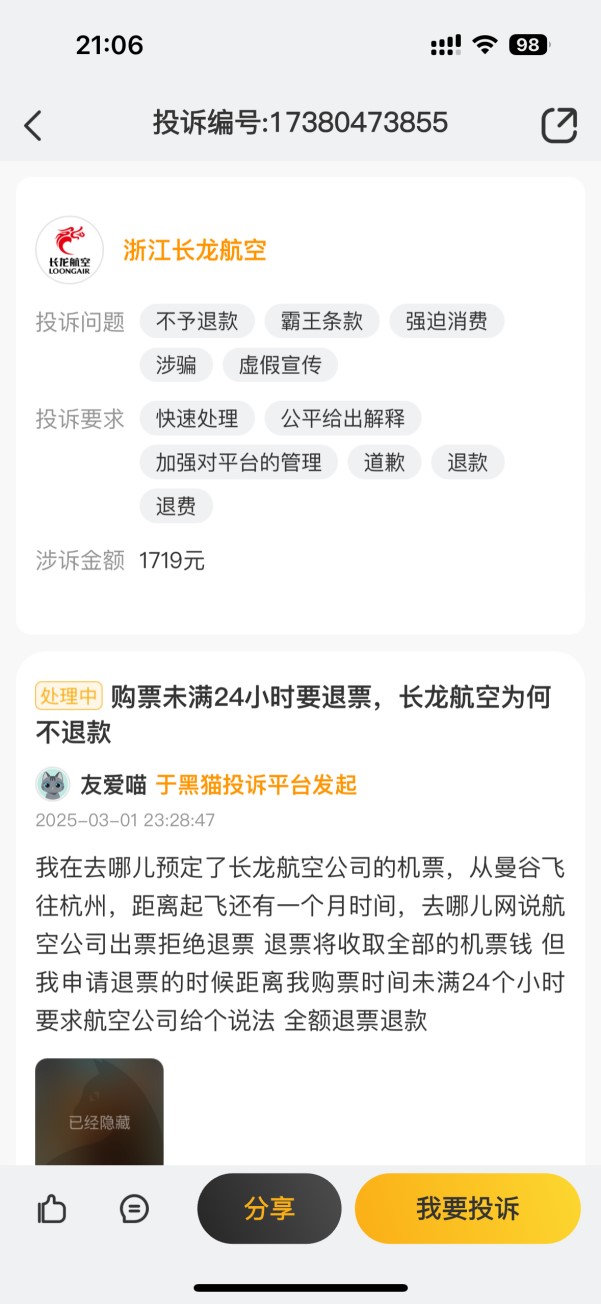Open 浙江长龙航空 company page

tap(194, 250)
